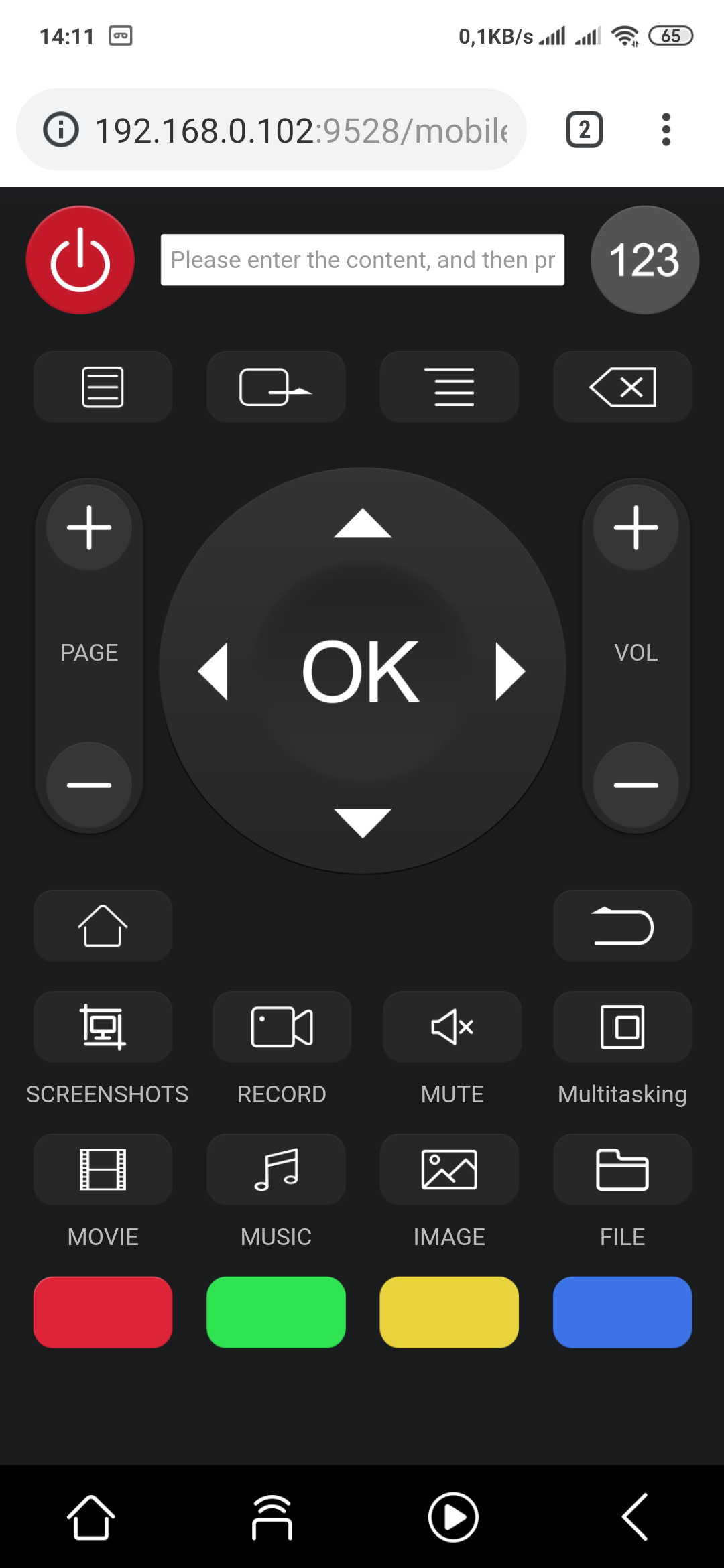Mute the sound
Viewport: 724px width, 1568px height.
pos(452,1027)
